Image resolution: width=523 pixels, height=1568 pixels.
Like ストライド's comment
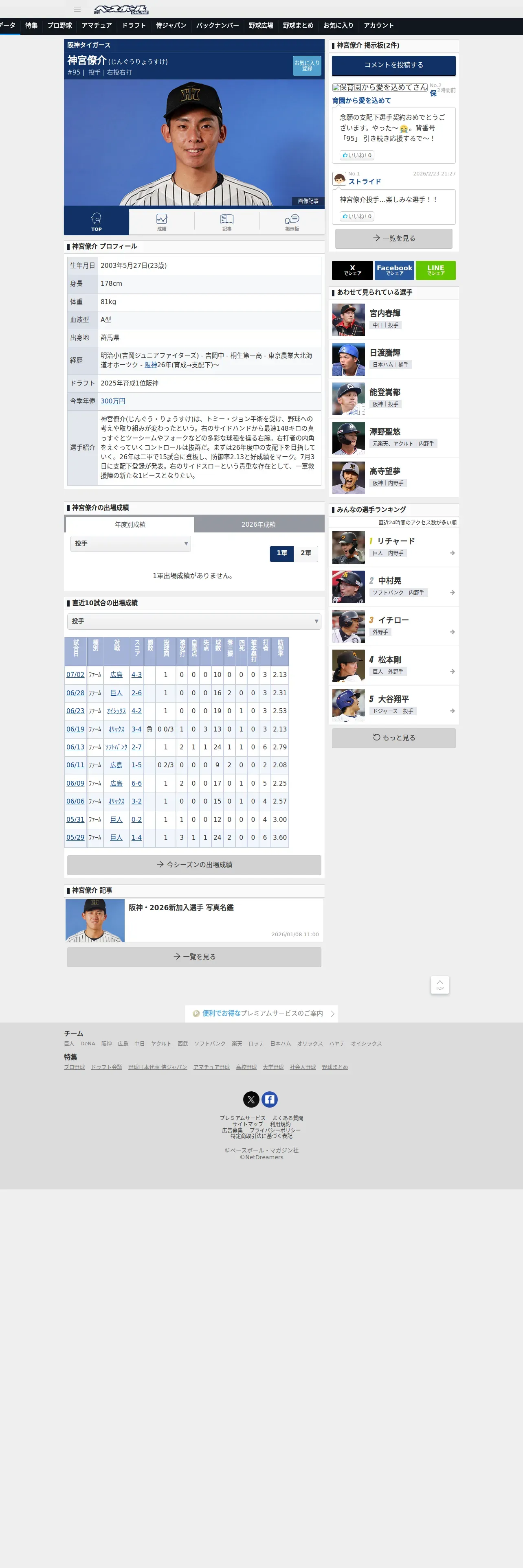click(357, 216)
